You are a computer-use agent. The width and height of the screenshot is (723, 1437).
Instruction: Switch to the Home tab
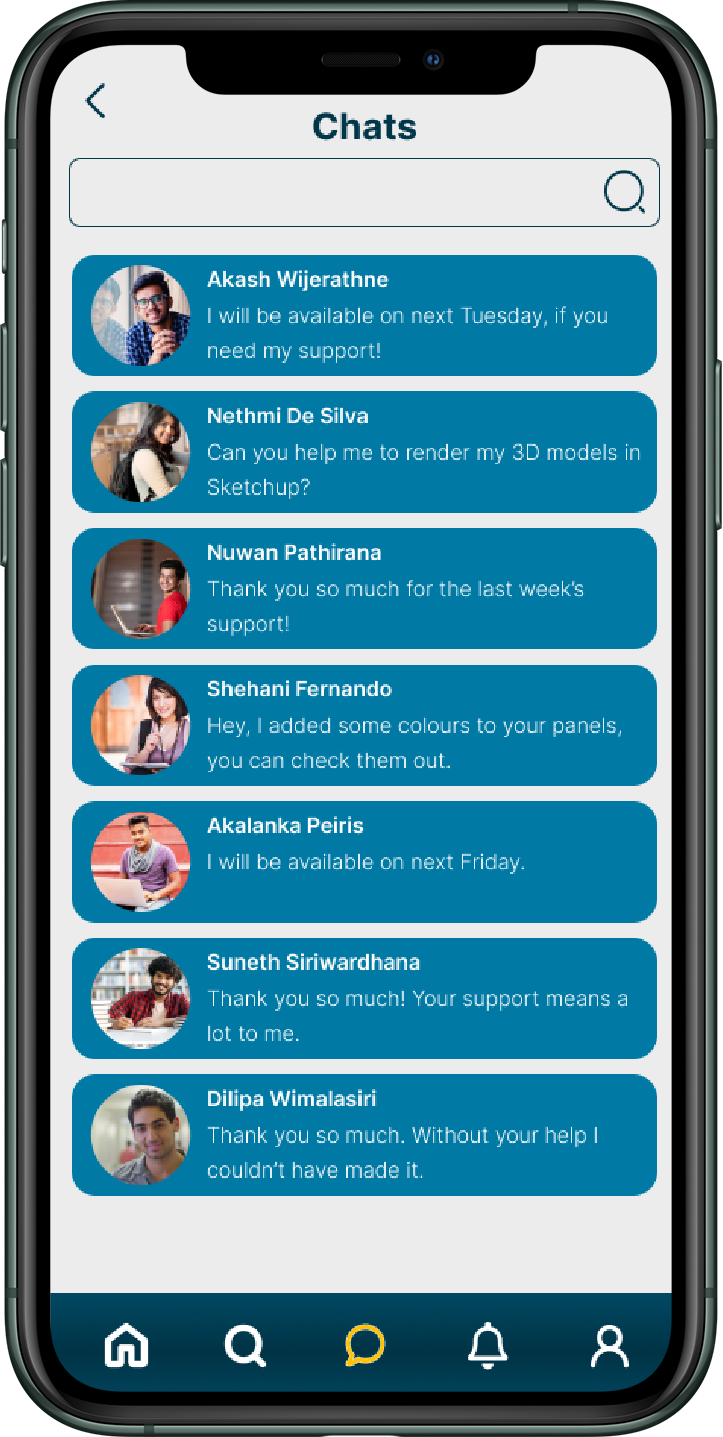click(x=127, y=1345)
